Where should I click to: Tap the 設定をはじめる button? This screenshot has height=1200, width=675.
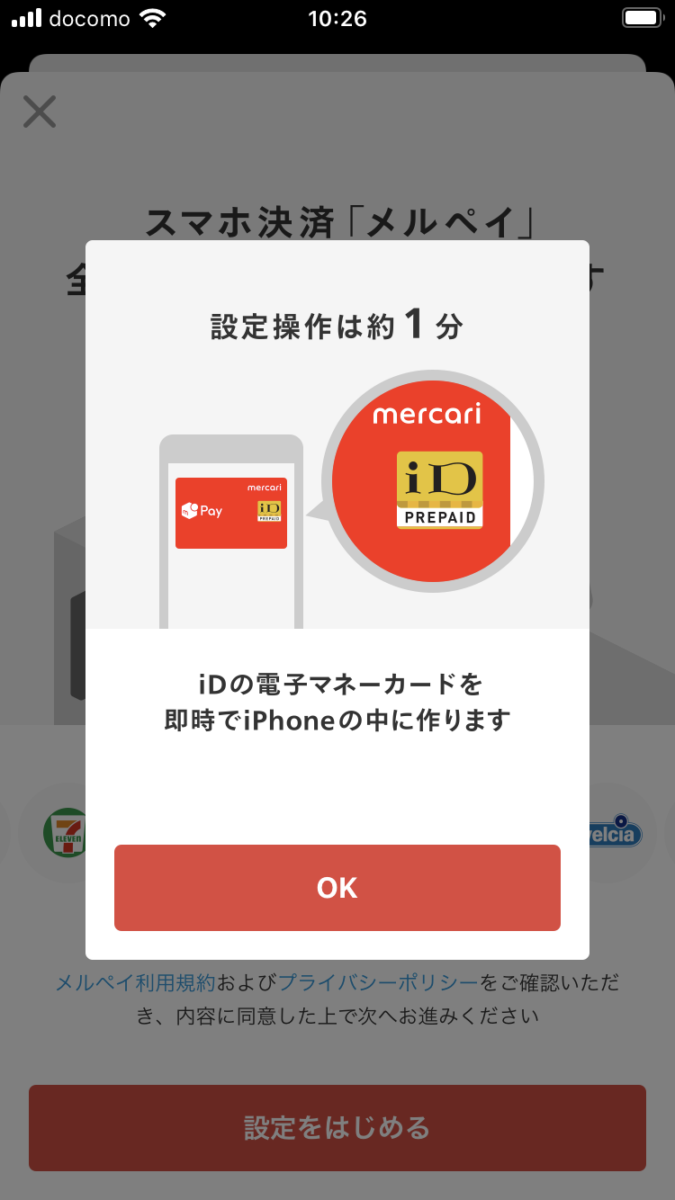coord(337,1128)
